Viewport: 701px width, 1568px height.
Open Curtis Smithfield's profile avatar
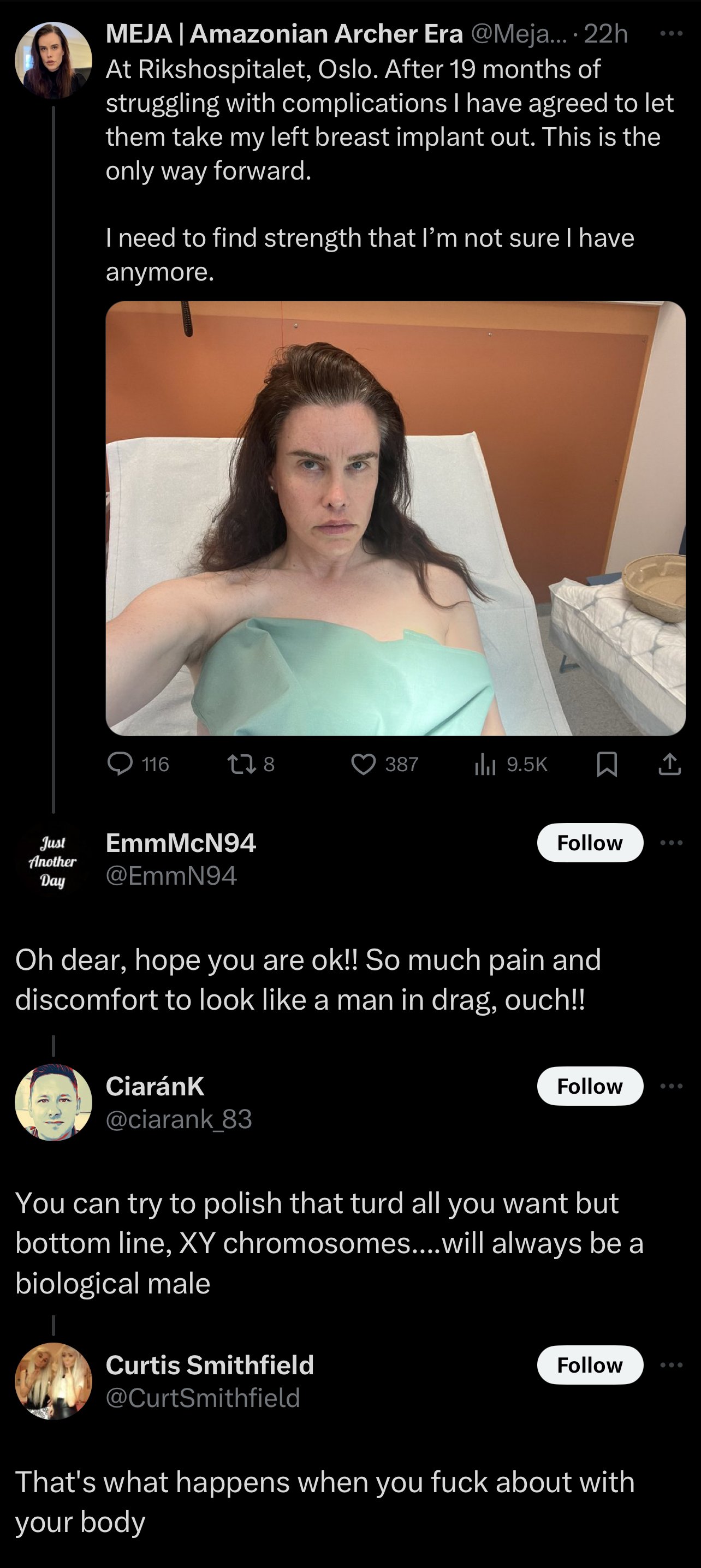click(x=53, y=1381)
